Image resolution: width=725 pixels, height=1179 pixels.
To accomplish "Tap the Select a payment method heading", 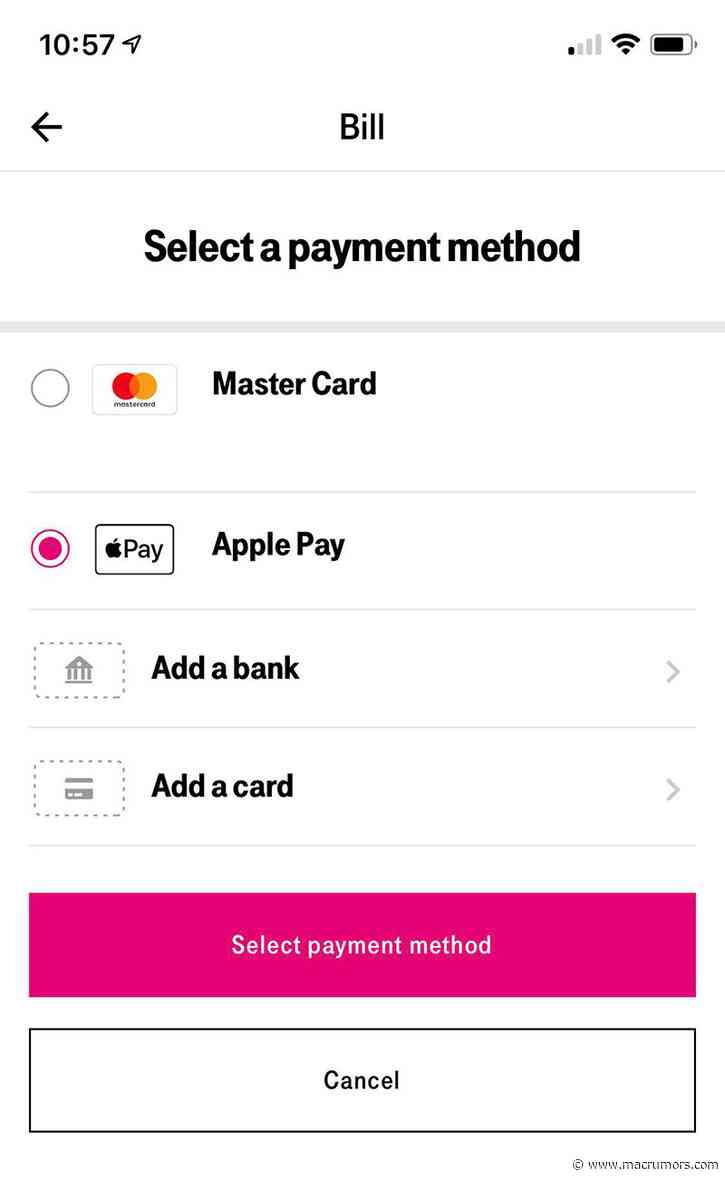I will 362,246.
